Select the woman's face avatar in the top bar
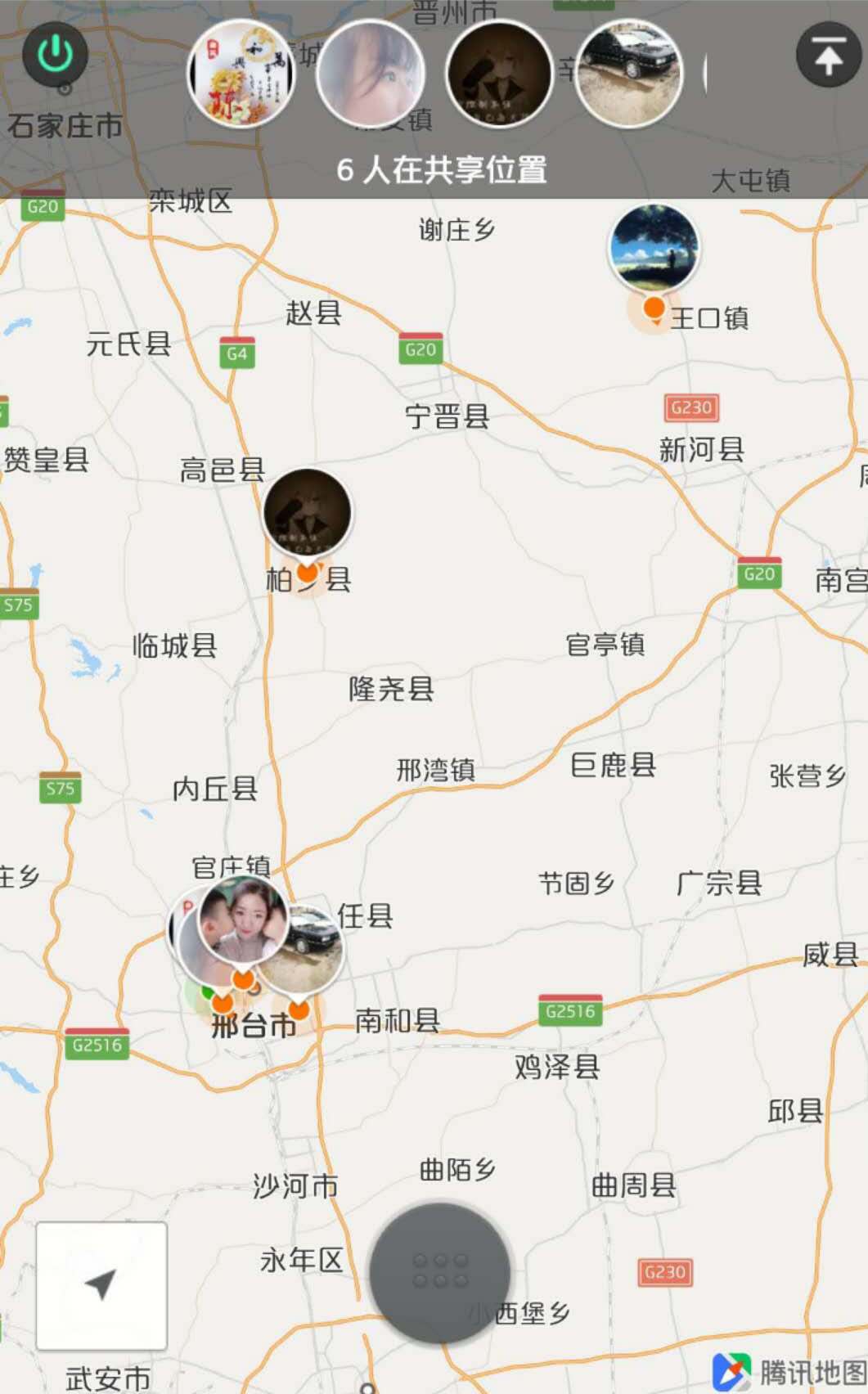 371,74
